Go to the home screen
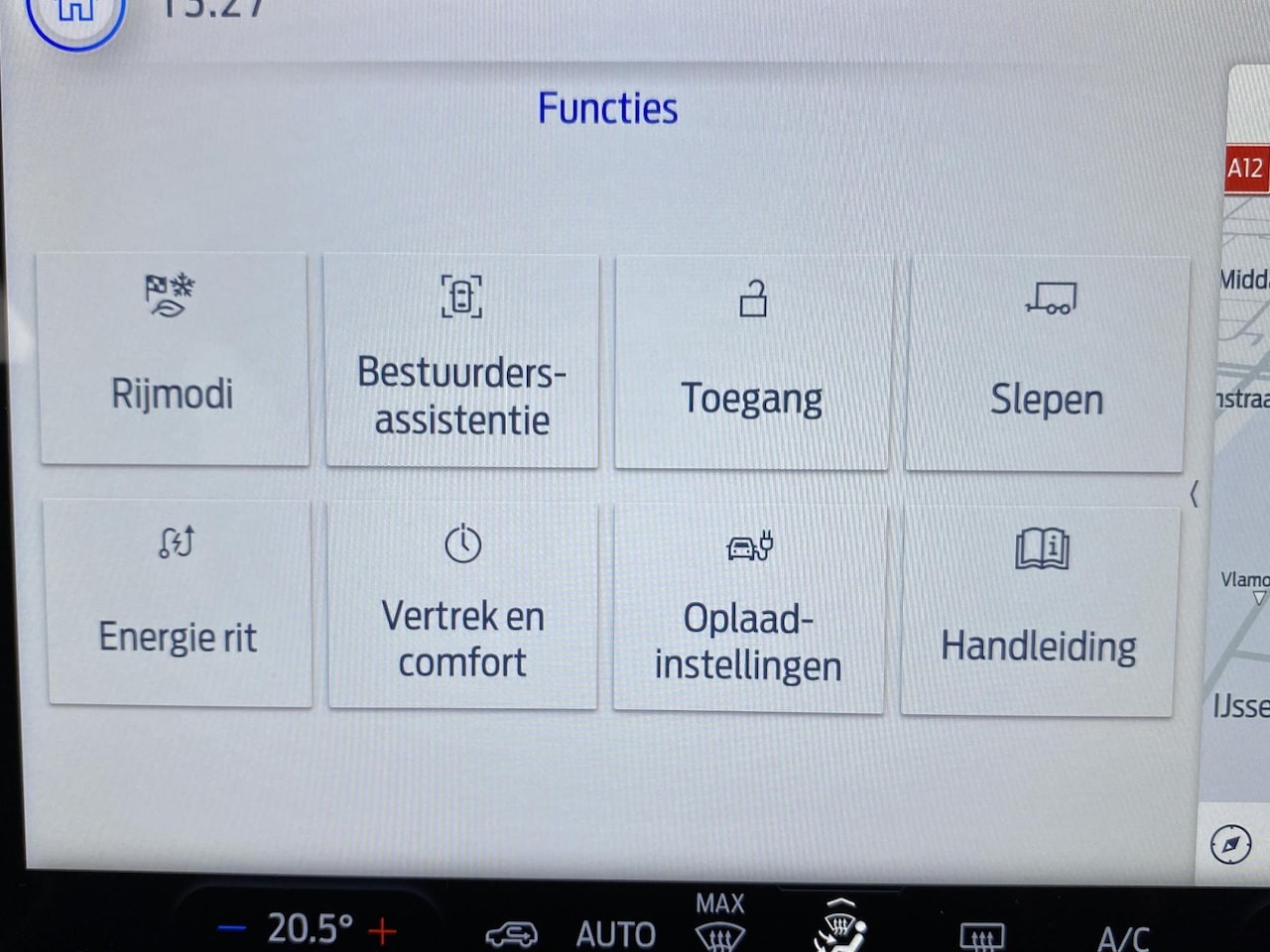Image resolution: width=1270 pixels, height=952 pixels. pos(75,15)
